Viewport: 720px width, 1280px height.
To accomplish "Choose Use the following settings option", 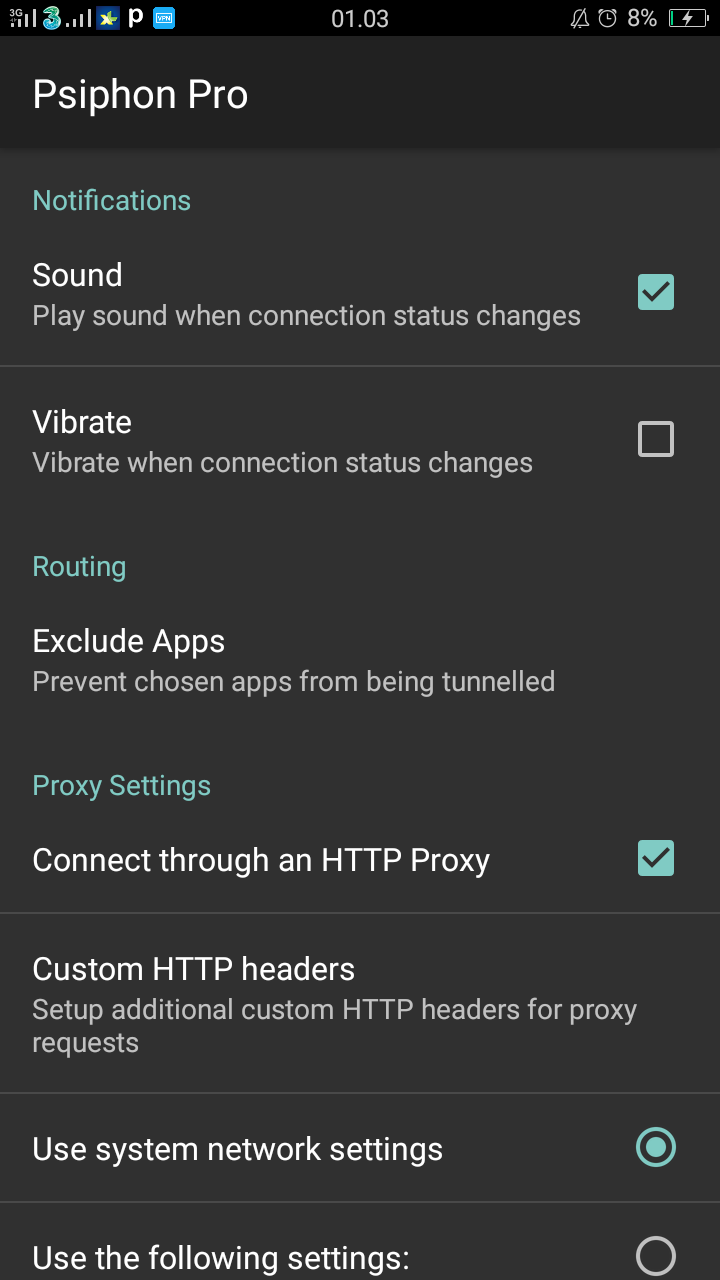I will [656, 1255].
